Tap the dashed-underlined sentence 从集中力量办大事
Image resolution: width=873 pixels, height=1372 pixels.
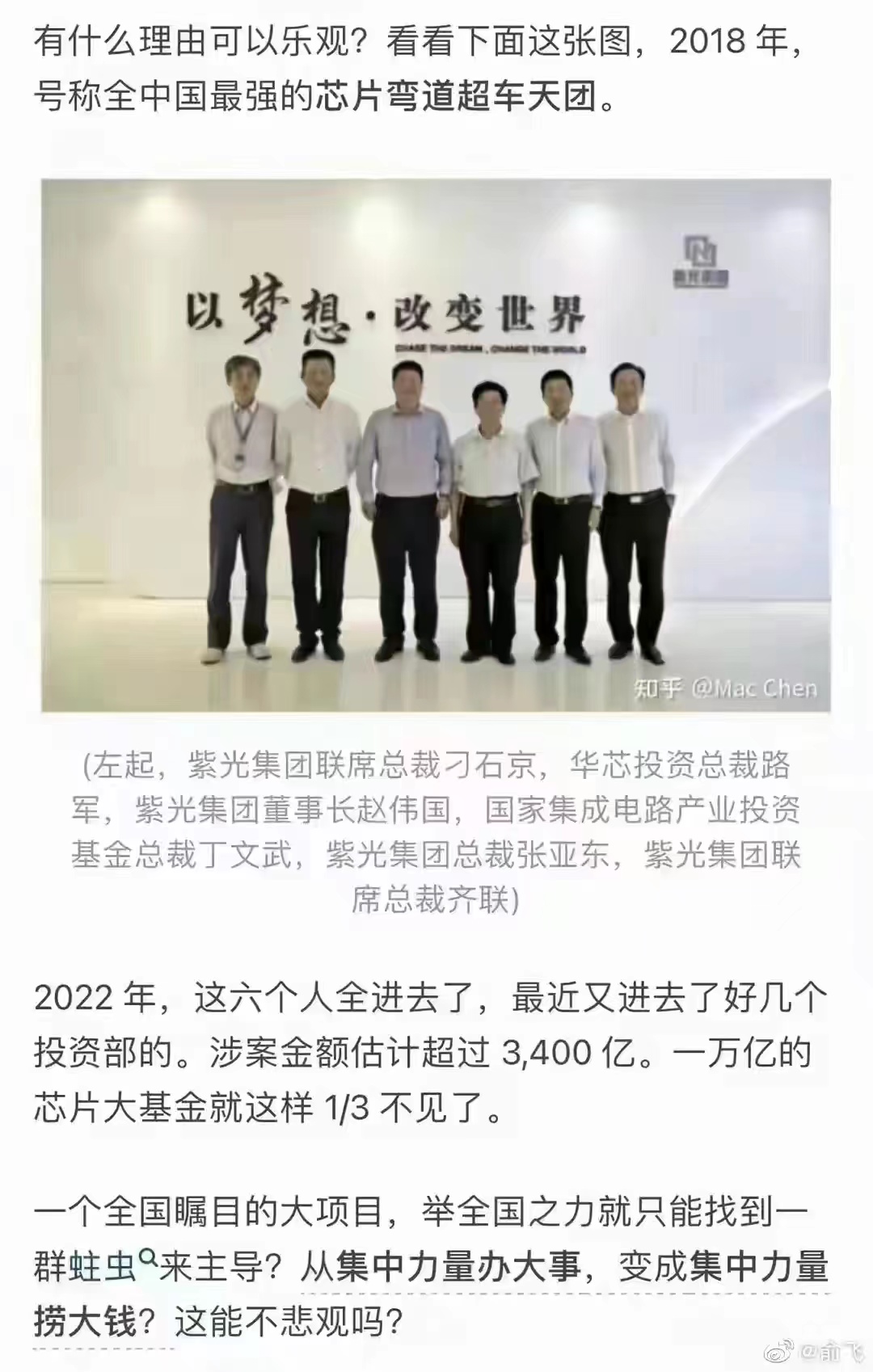[441, 1267]
